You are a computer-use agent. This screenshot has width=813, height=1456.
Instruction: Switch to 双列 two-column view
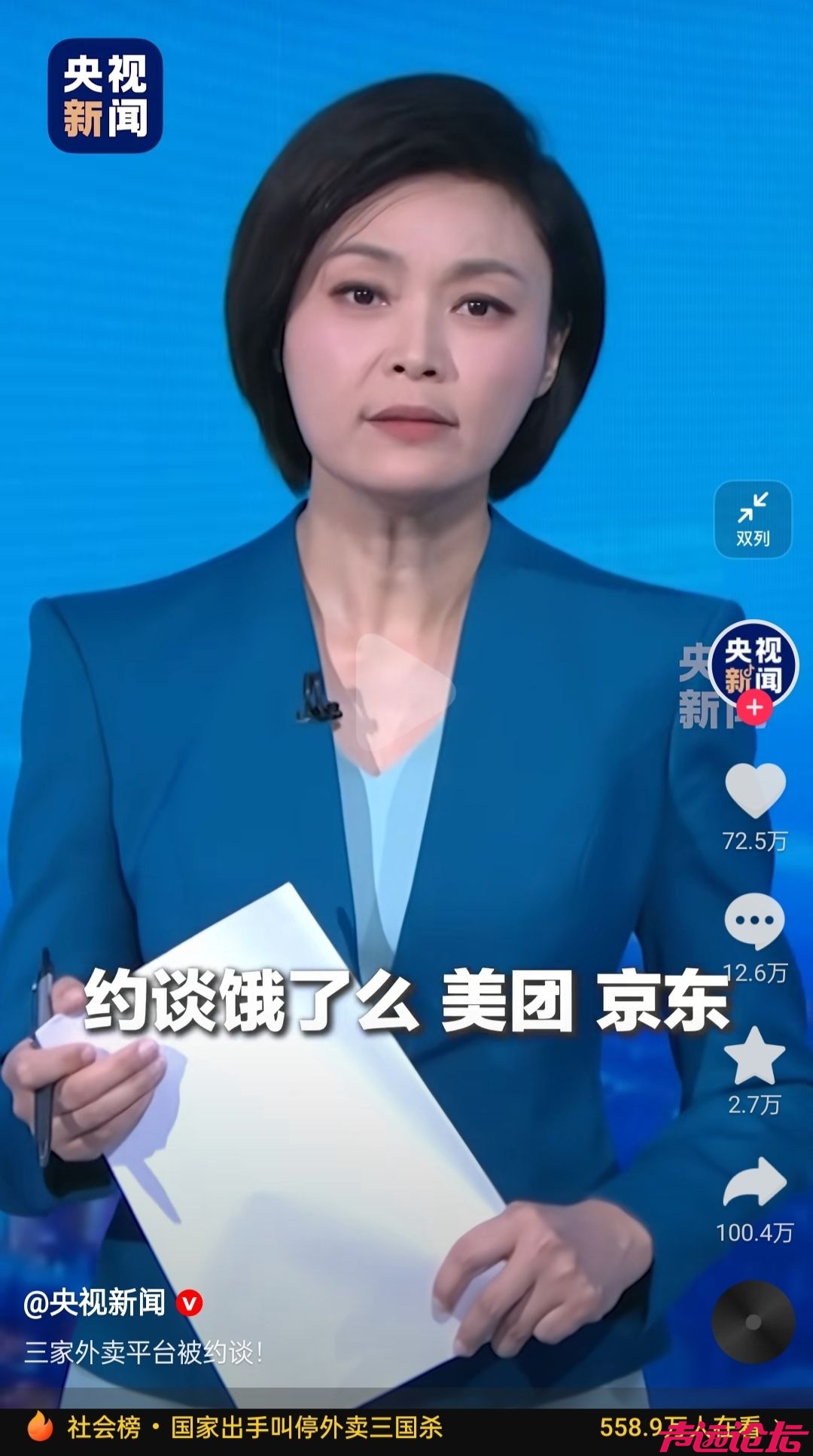753,519
